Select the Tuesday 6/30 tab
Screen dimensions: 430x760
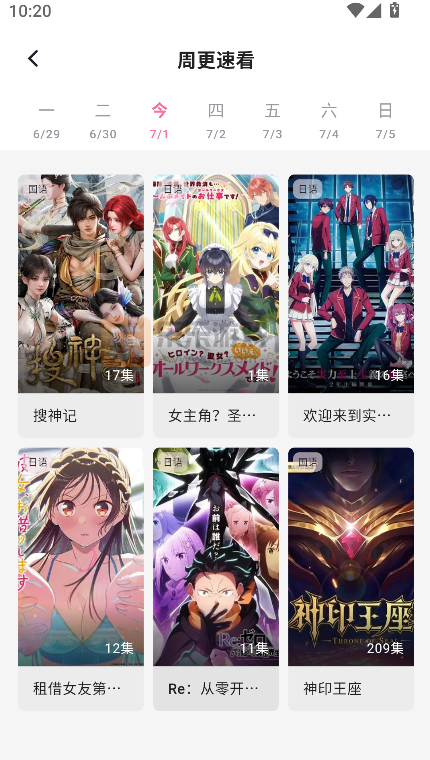coord(103,121)
